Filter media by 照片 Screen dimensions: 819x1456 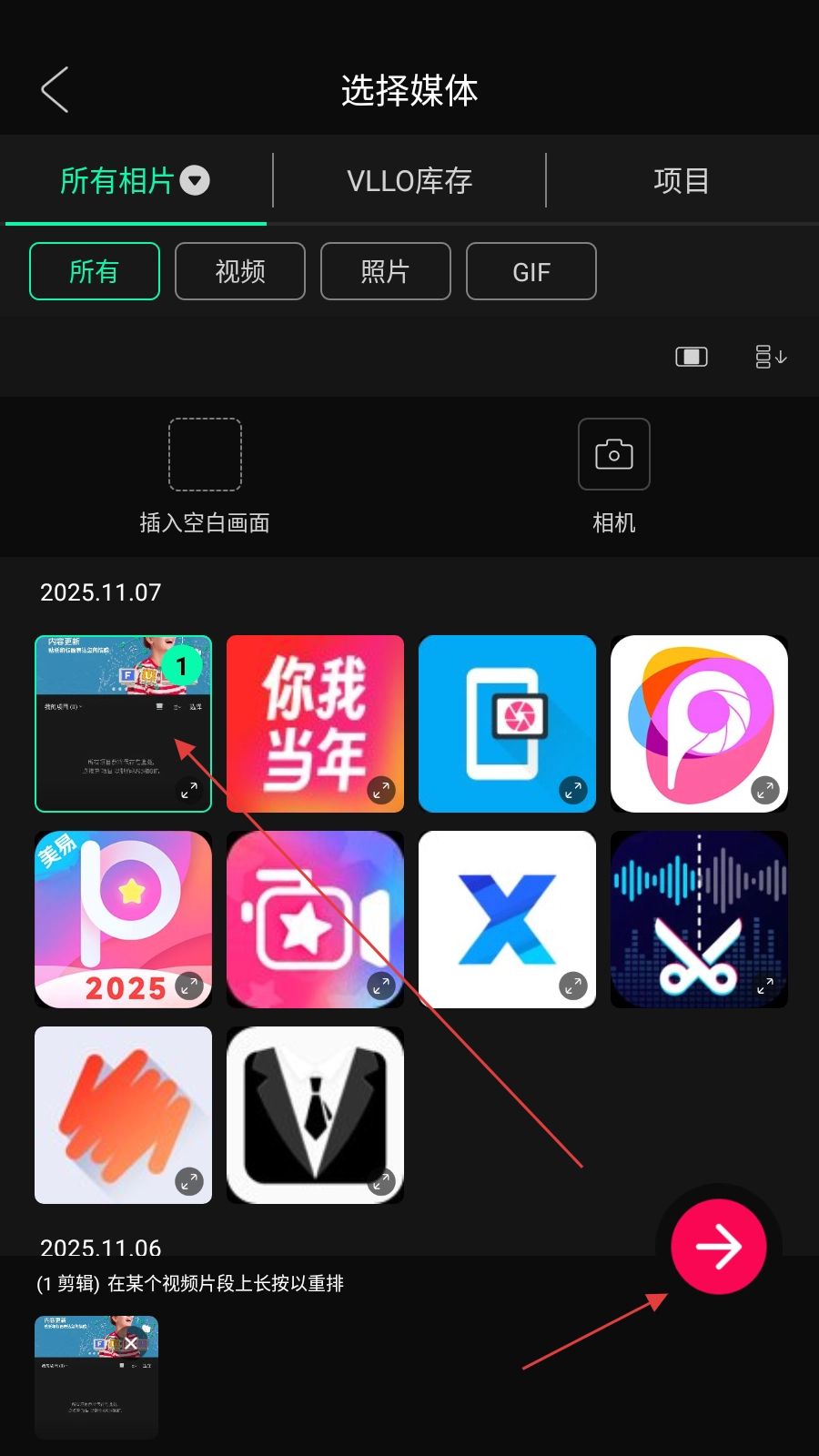(386, 271)
